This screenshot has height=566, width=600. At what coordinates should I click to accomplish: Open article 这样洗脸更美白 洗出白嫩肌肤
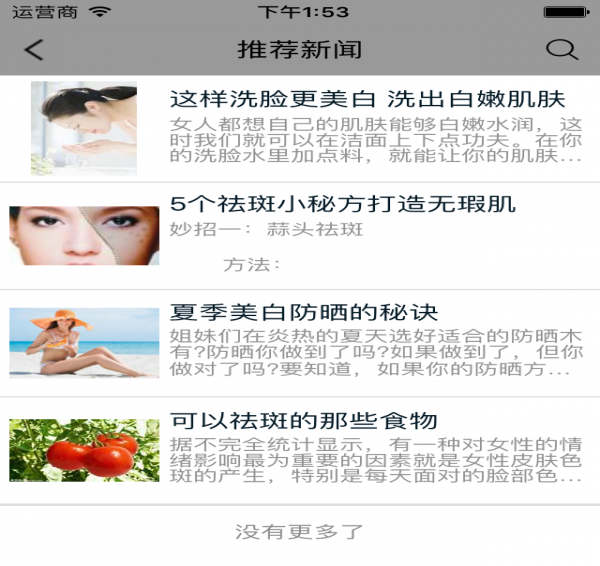[367, 99]
